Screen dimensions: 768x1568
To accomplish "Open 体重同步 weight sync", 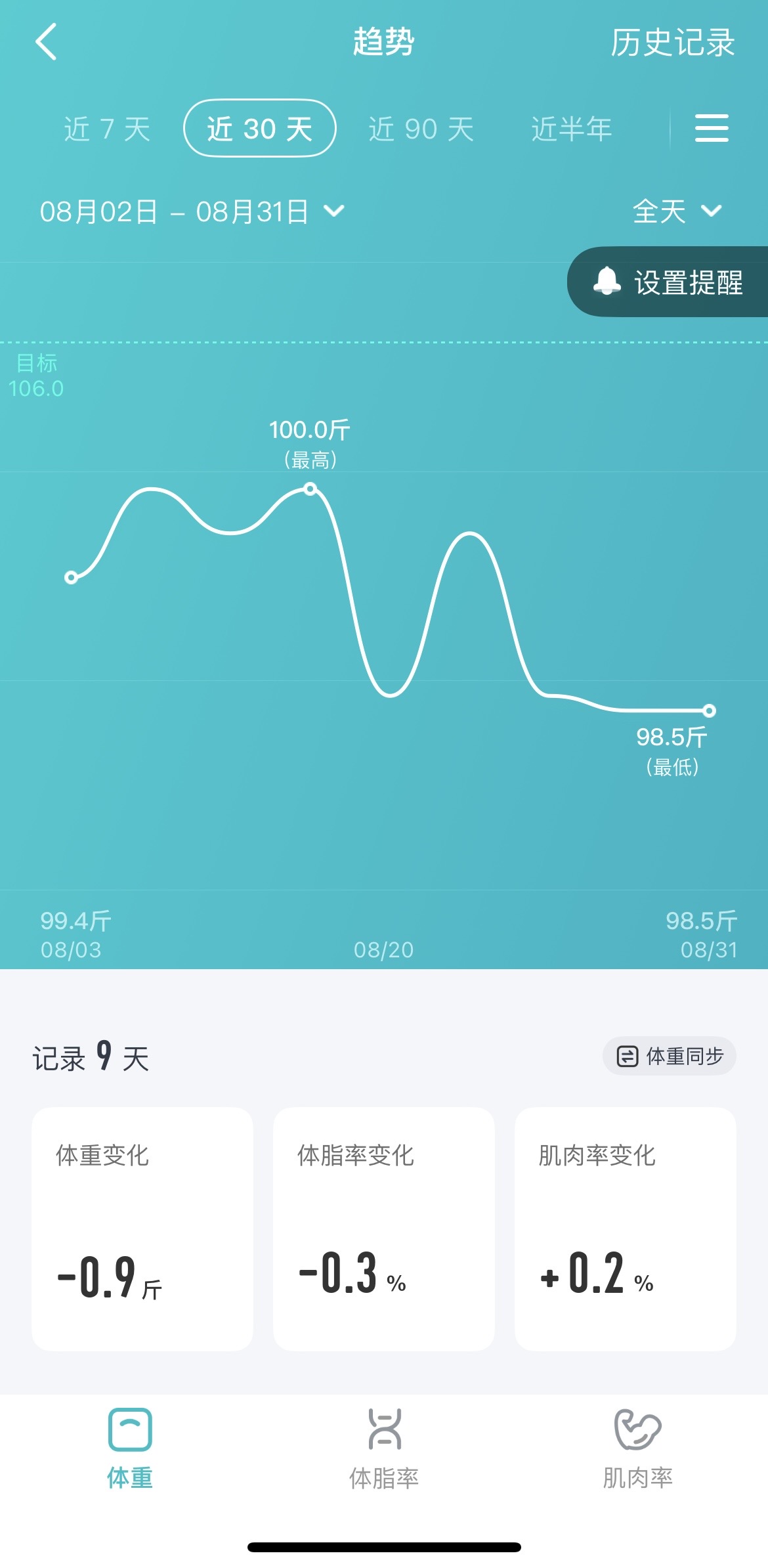I will (669, 1056).
